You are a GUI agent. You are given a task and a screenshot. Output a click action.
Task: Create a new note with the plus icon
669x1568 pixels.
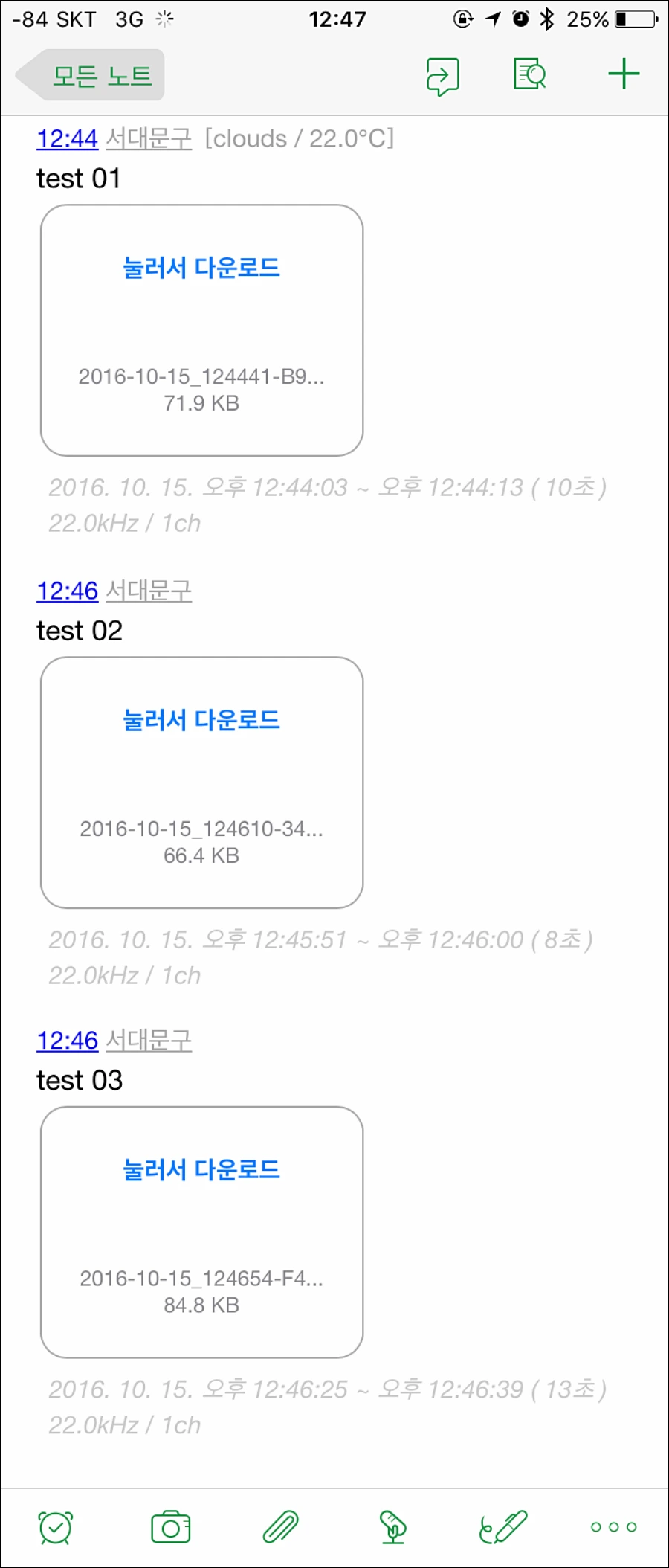tap(623, 74)
